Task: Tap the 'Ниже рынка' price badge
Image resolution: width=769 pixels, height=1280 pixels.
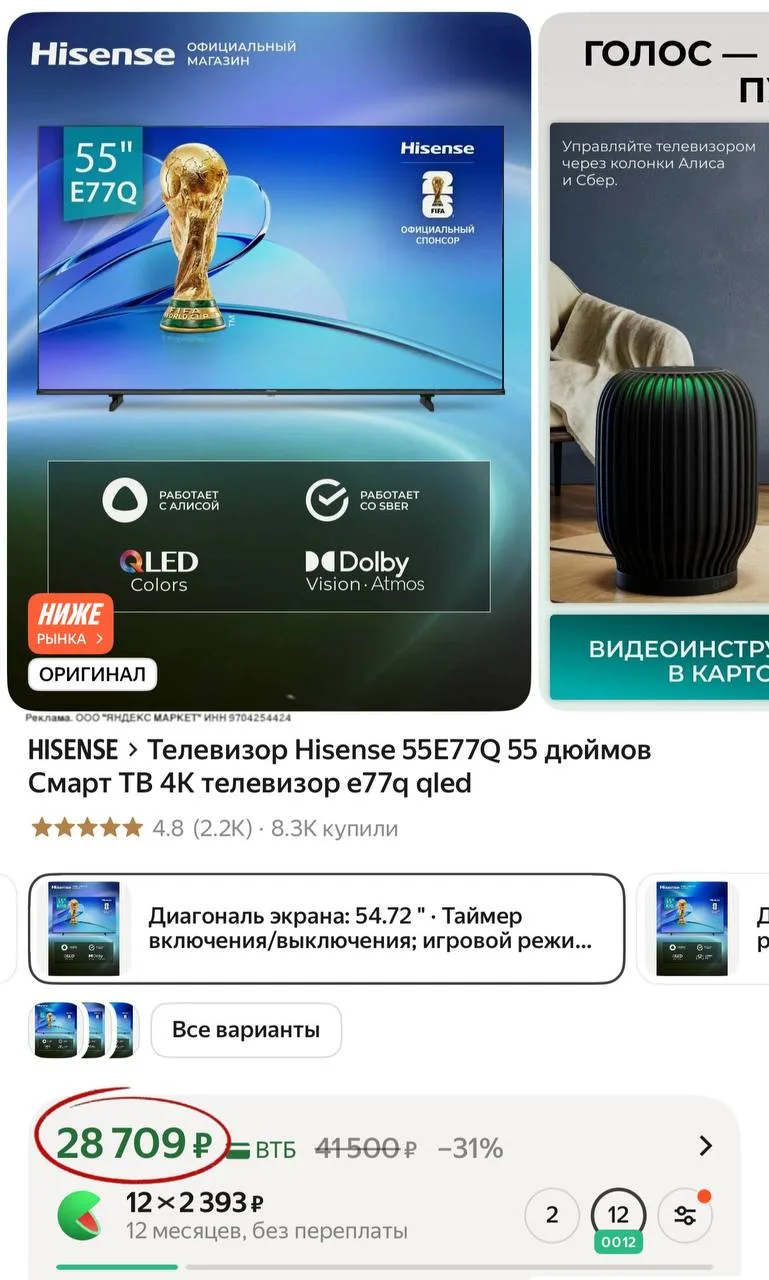Action: (70, 623)
